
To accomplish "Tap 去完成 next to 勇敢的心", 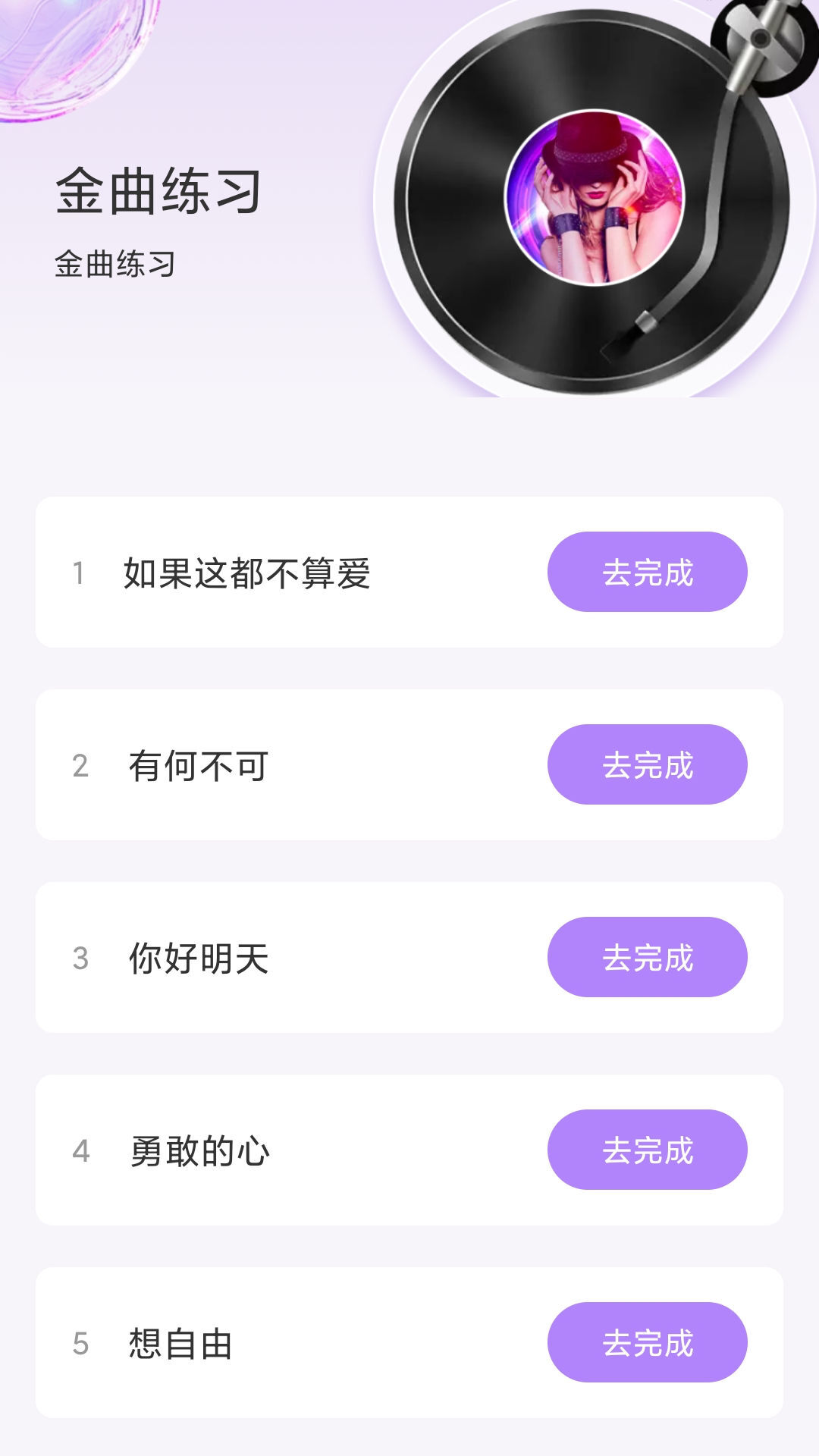I will (647, 1150).
